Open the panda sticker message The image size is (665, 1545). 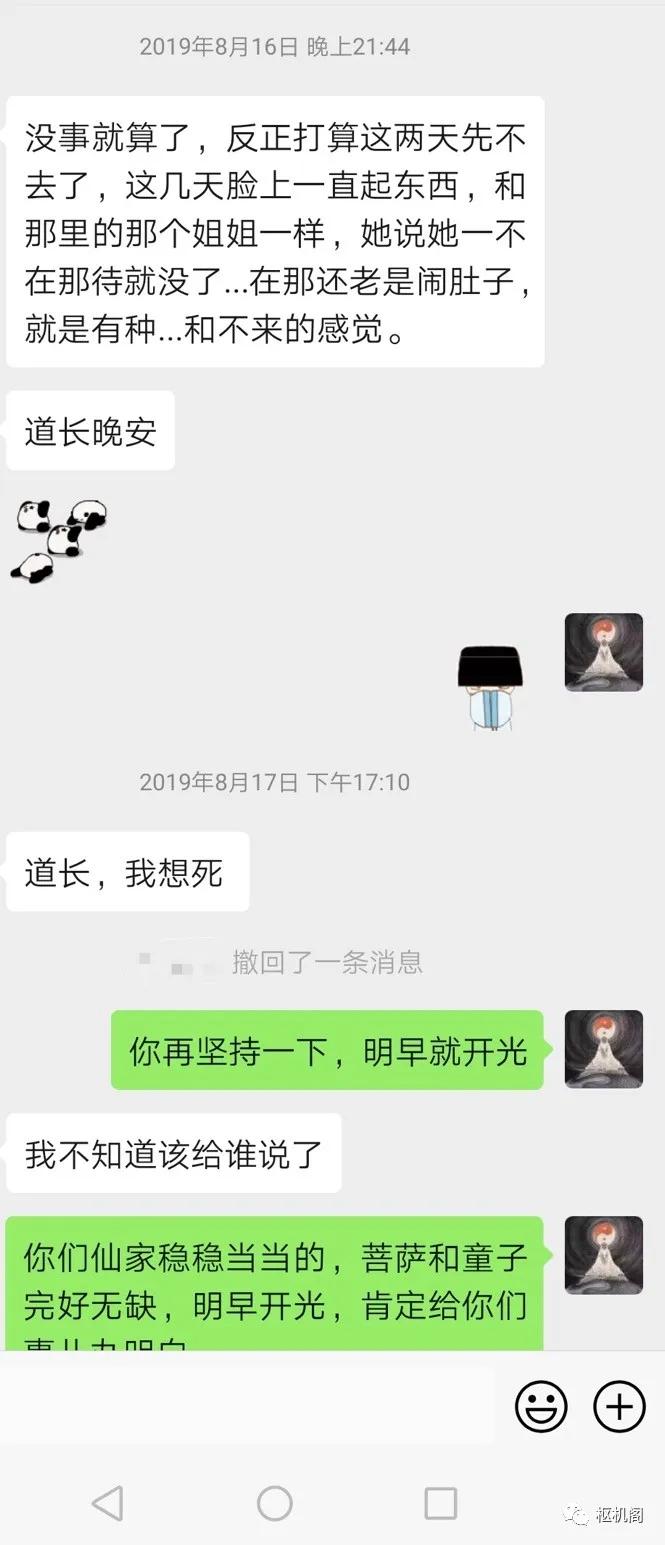pos(60,541)
